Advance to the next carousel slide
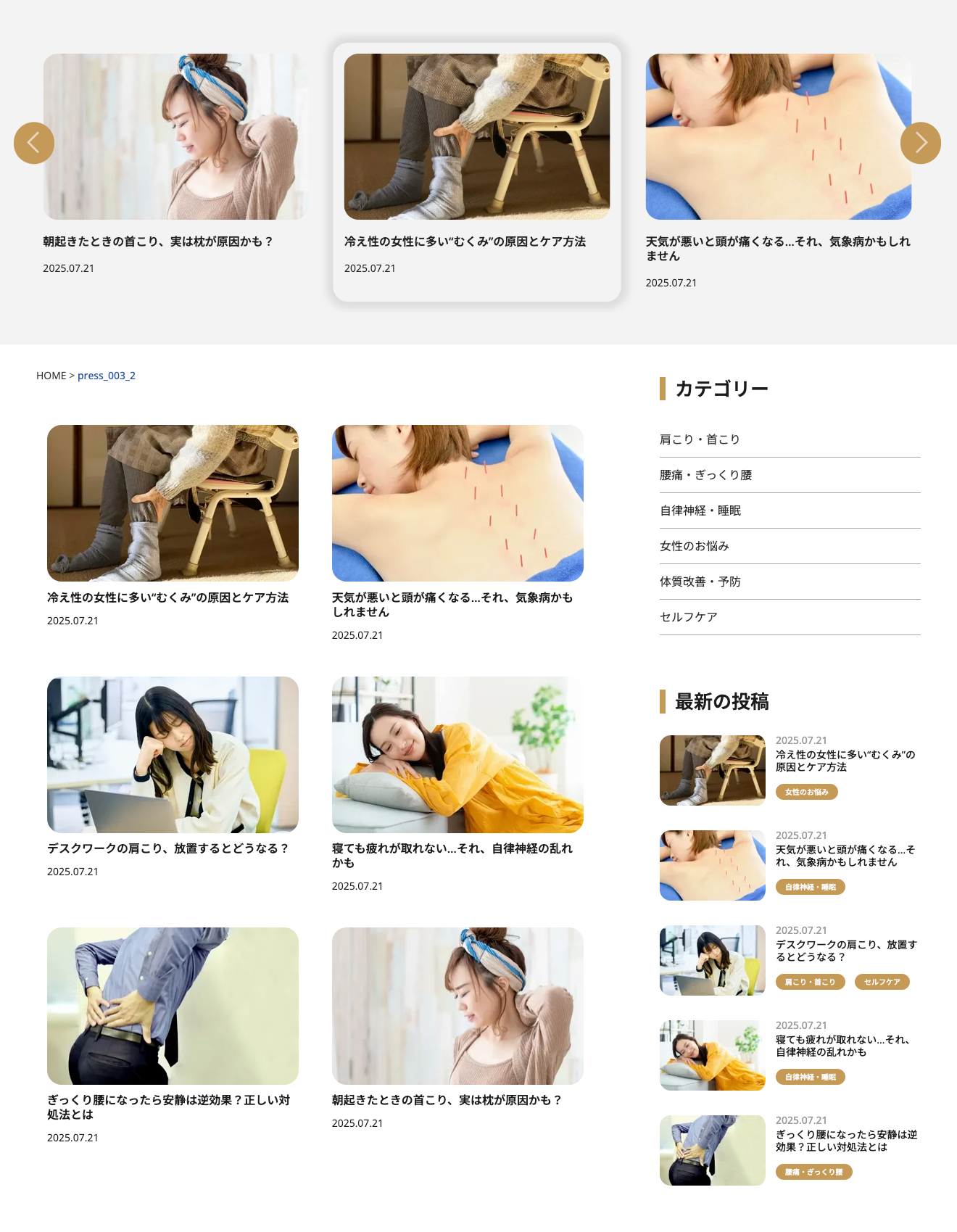 click(920, 143)
